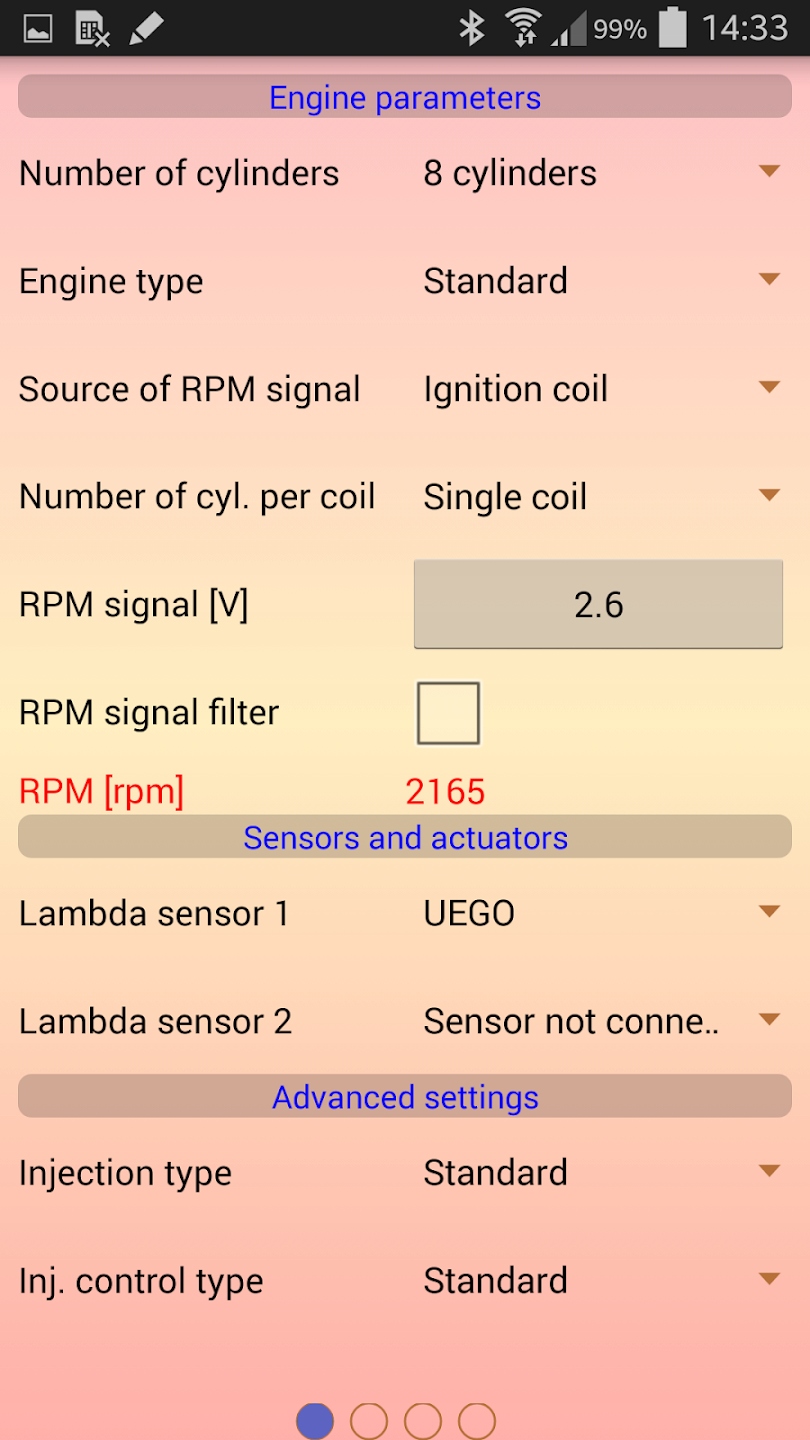Tap the RPM signal voltage button 2.6
The height and width of the screenshot is (1440, 810).
[598, 604]
